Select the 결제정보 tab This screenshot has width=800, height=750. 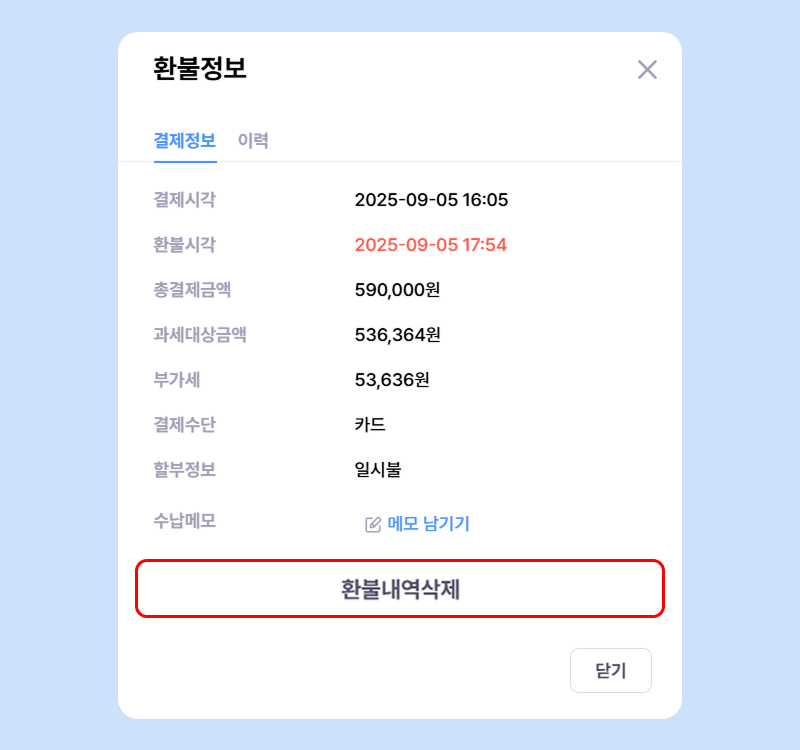(x=185, y=141)
